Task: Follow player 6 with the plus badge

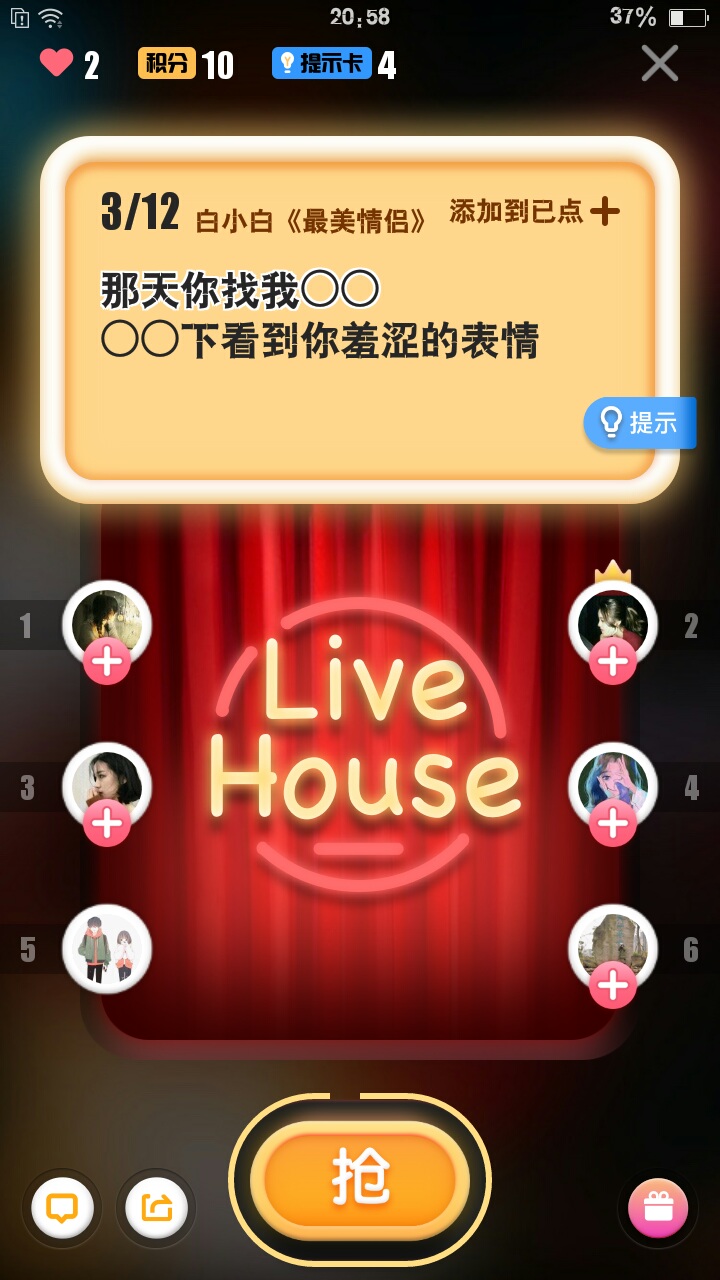Action: point(612,986)
